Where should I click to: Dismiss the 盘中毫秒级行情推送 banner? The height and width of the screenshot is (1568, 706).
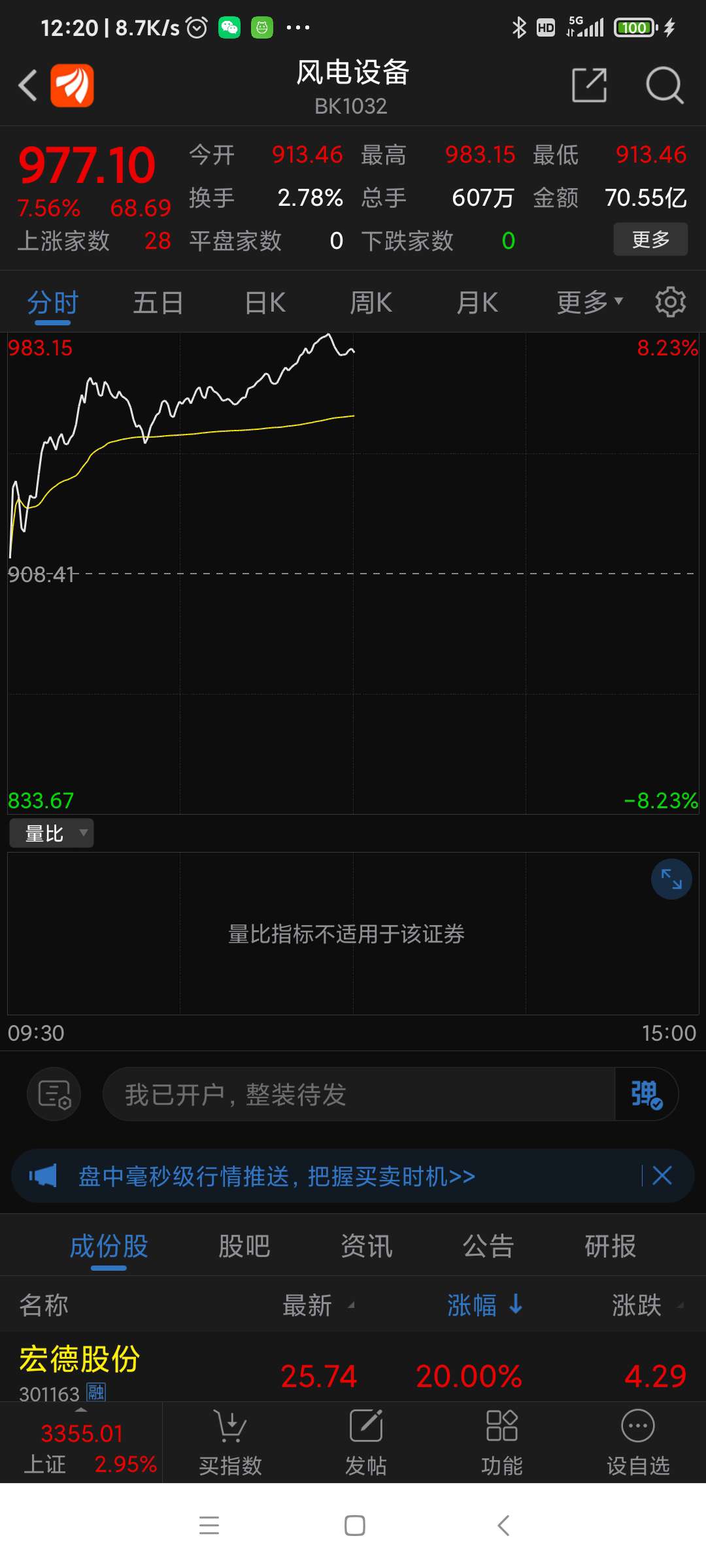(x=662, y=1175)
